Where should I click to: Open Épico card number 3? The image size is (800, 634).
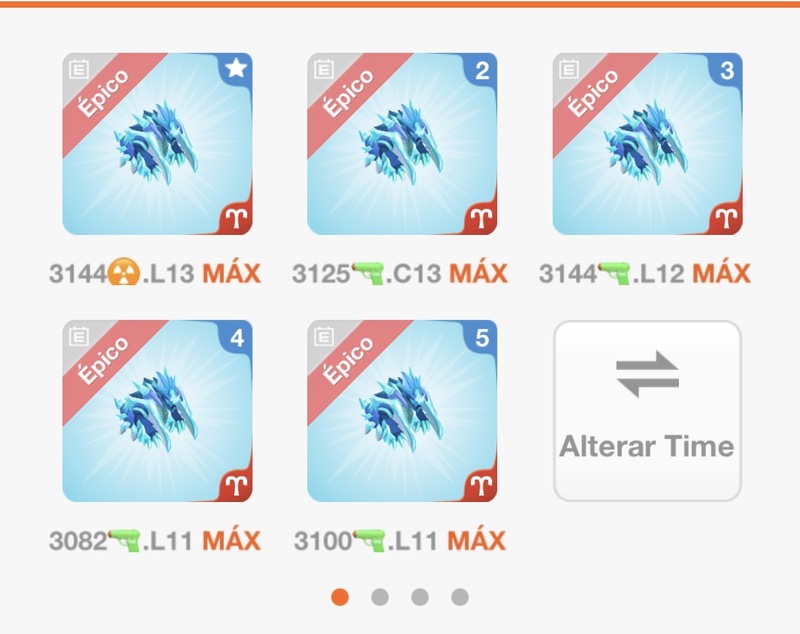647,144
